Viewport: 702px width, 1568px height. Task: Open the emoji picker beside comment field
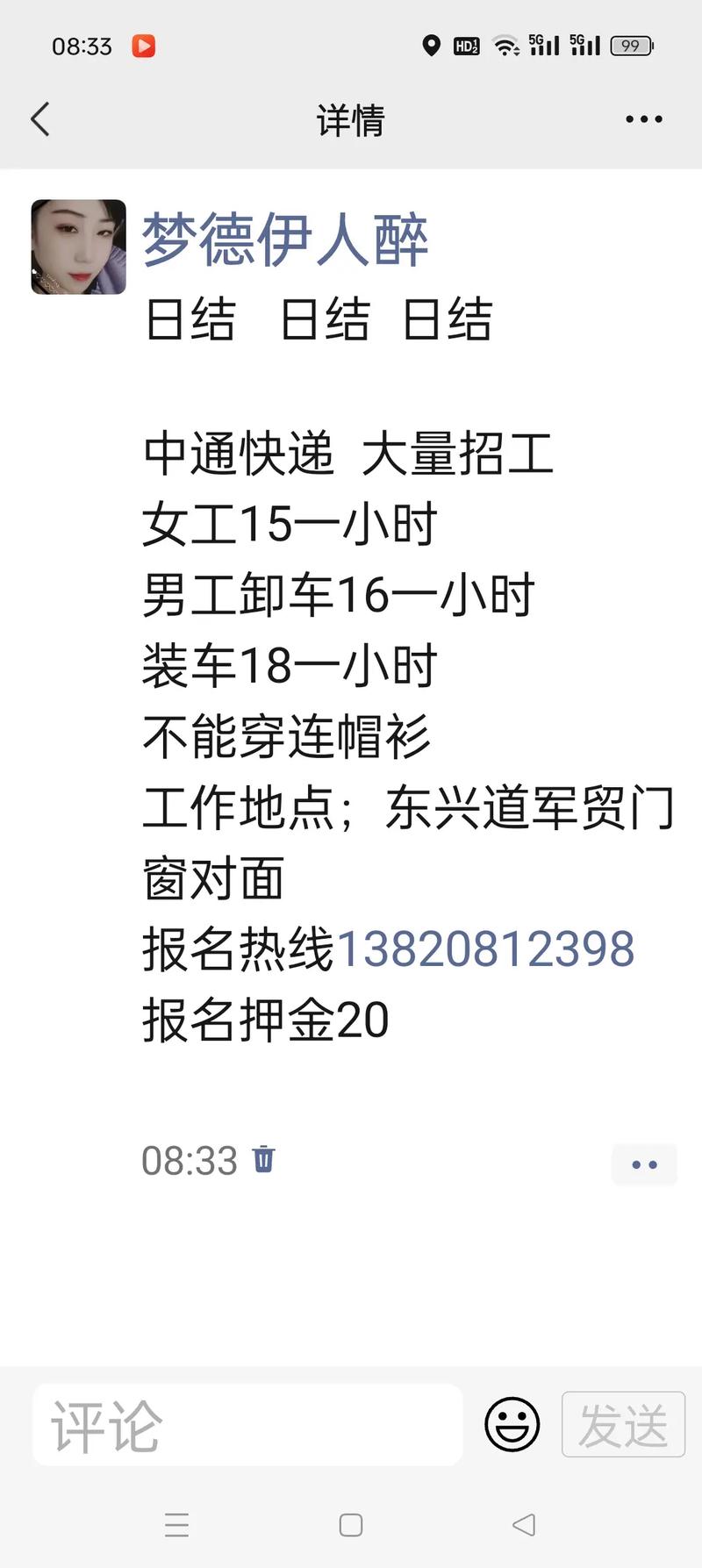click(512, 1424)
